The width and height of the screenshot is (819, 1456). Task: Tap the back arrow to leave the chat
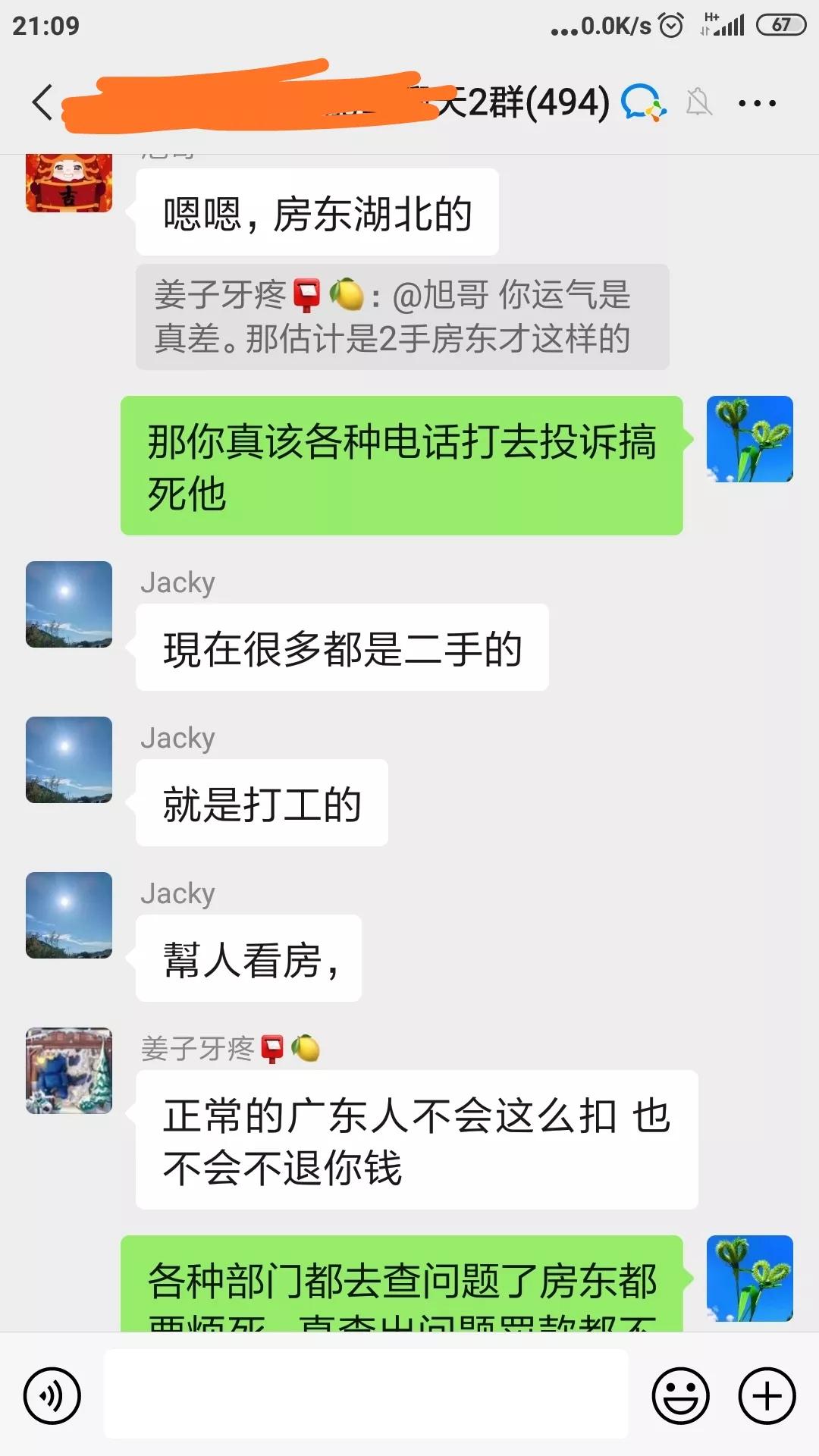[x=42, y=102]
